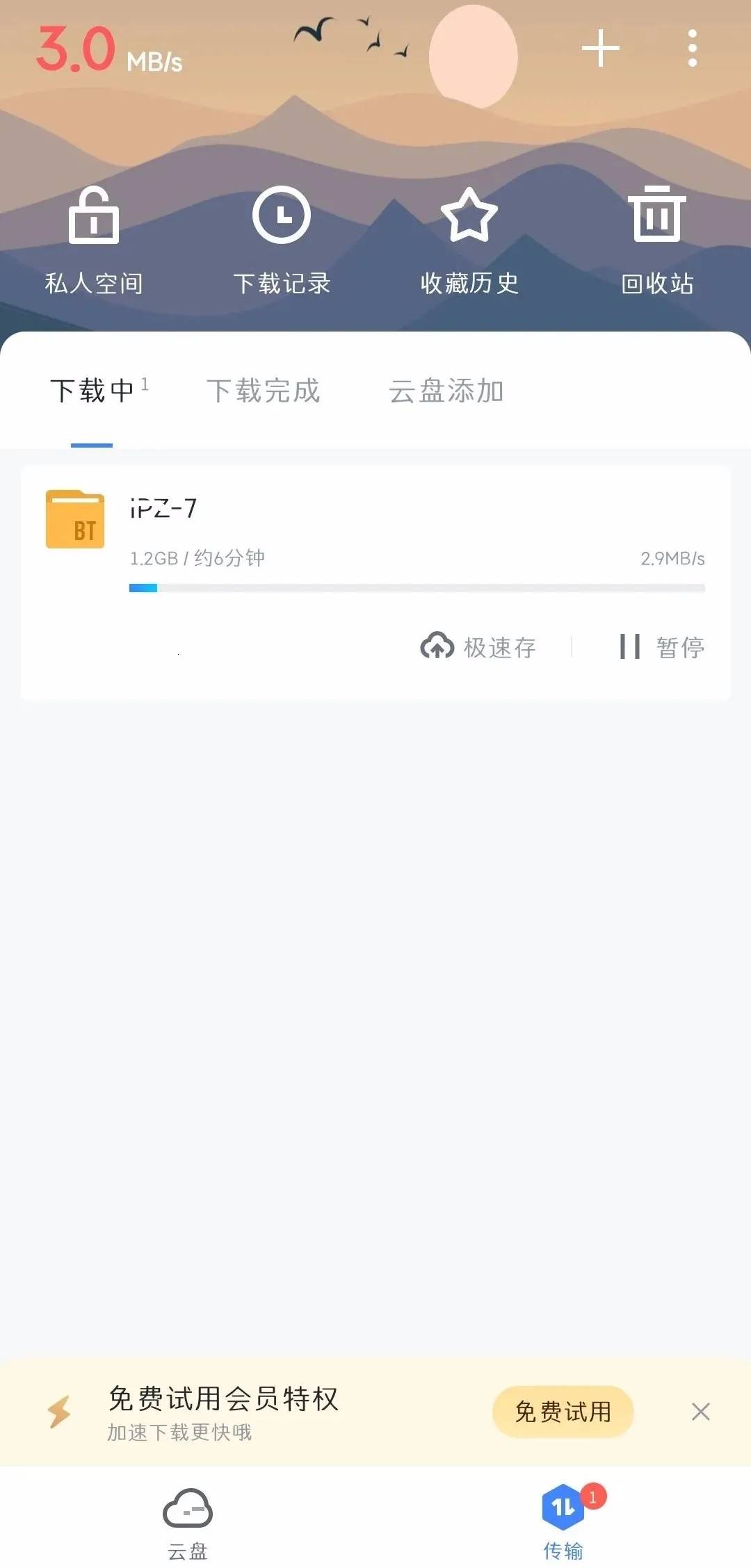The height and width of the screenshot is (1568, 751).
Task: Select the 下载中 tab
Action: pyautogui.click(x=92, y=391)
